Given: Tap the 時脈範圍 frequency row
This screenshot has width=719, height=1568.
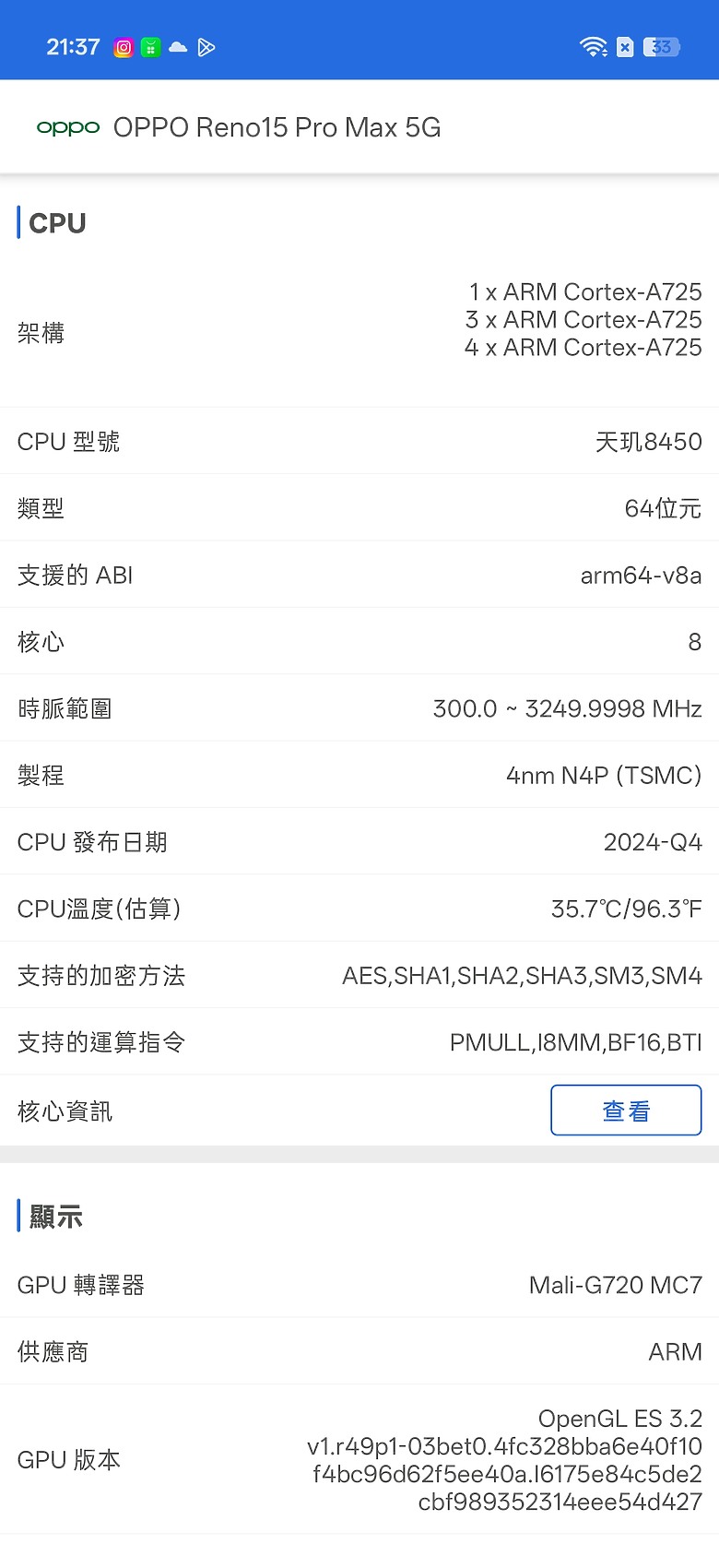Looking at the screenshot, I should tap(359, 708).
